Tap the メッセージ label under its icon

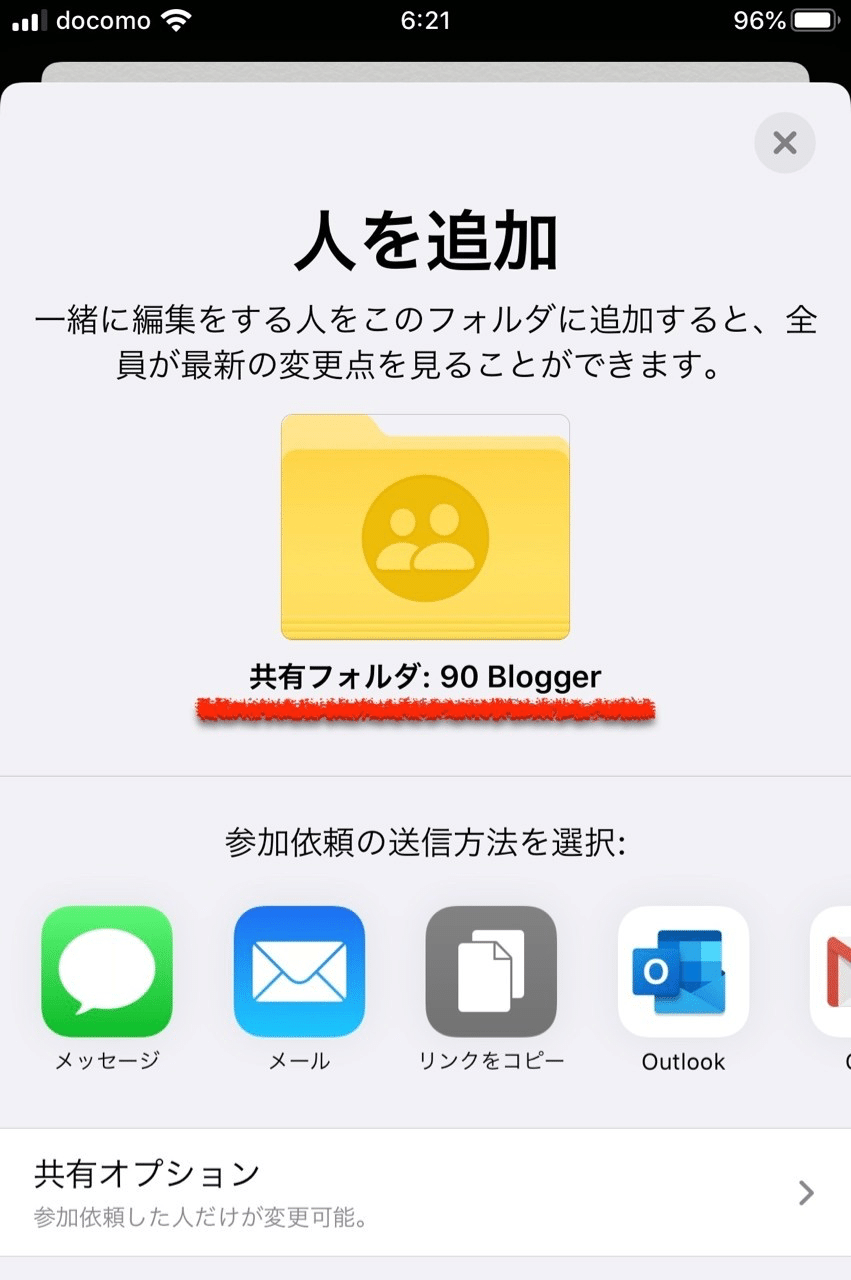coord(105,1062)
